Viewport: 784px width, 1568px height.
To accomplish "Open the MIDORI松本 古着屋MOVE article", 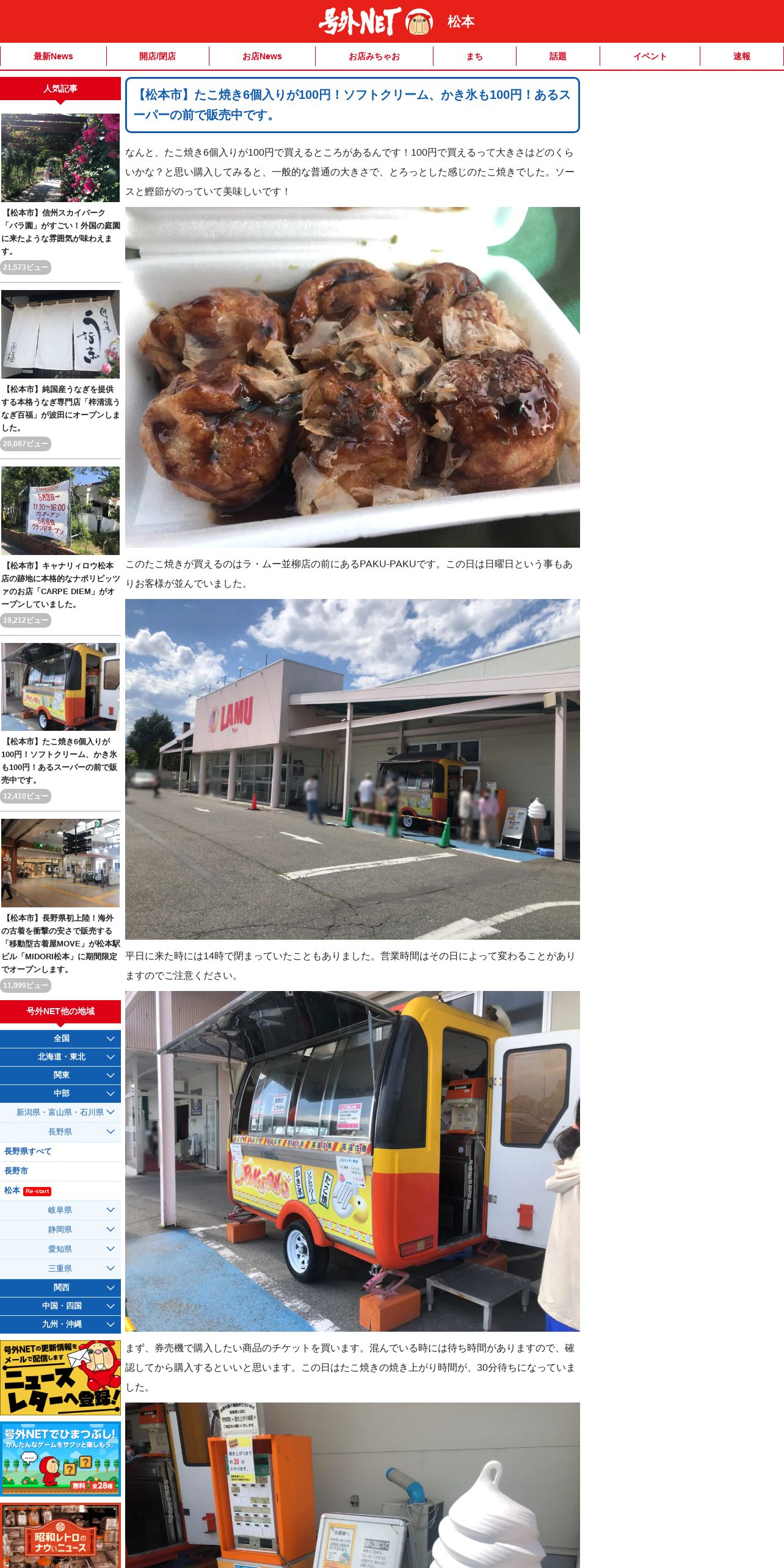I will click(x=60, y=943).
